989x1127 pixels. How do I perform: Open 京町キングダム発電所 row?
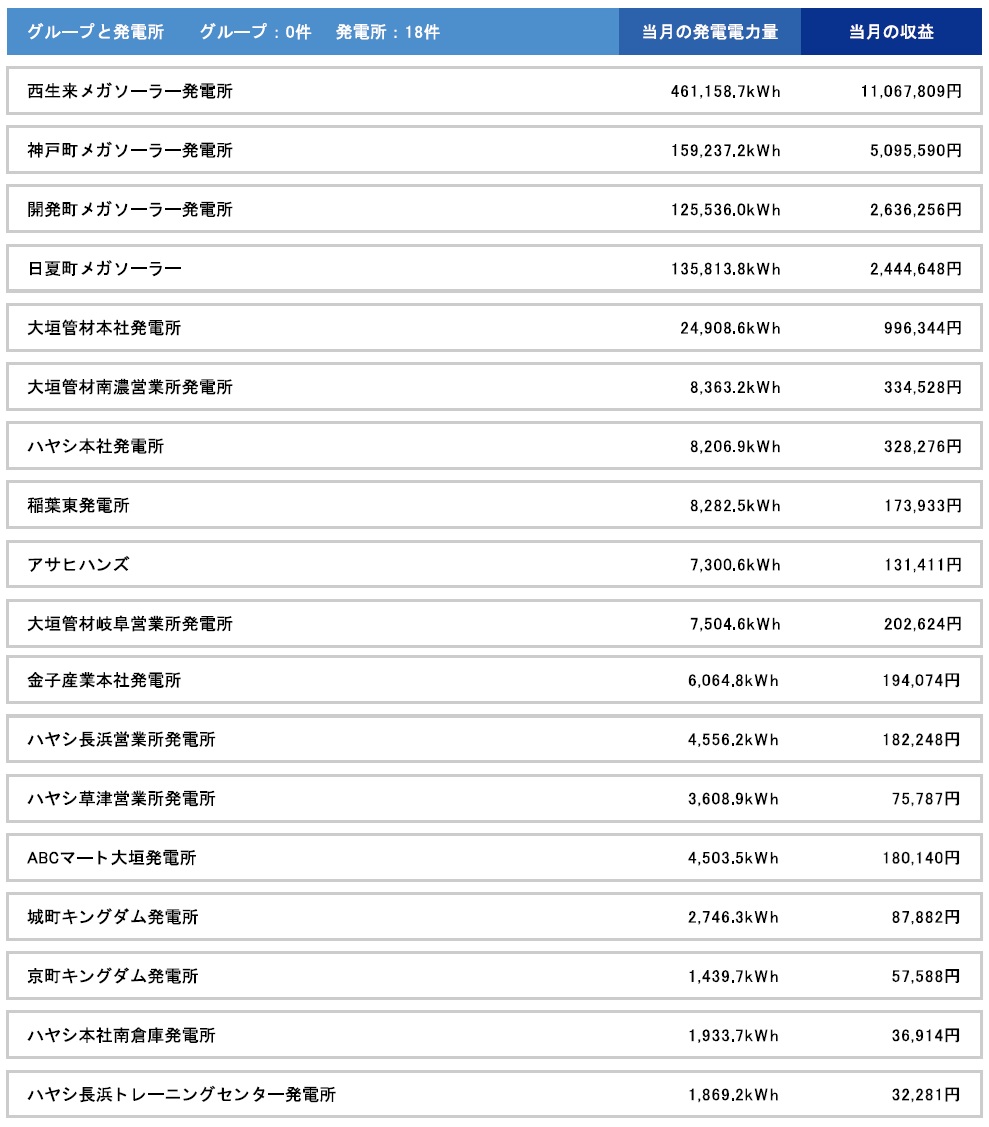coord(113,976)
